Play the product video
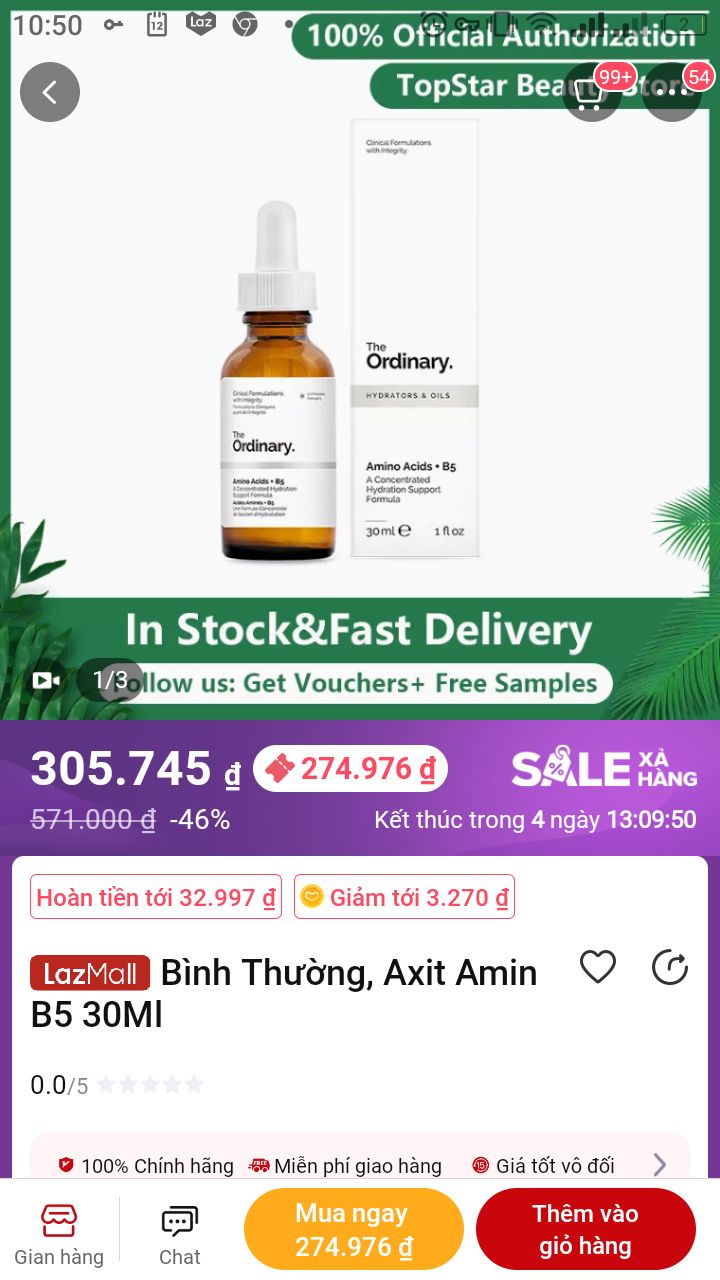The height and width of the screenshot is (1280, 720). click(x=45, y=680)
